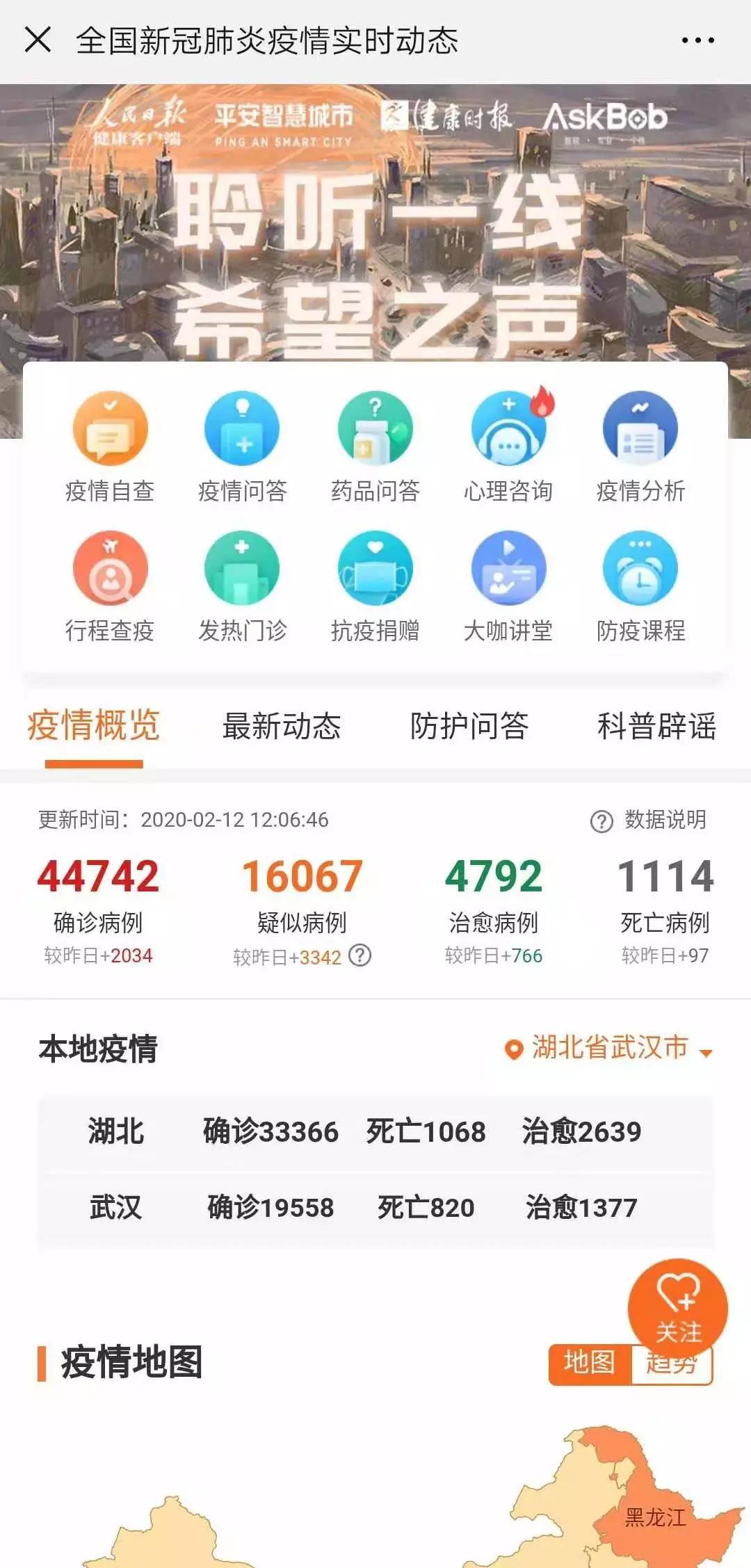Change location from 湖北省武汉市
The height and width of the screenshot is (1568, 751).
[x=609, y=1048]
